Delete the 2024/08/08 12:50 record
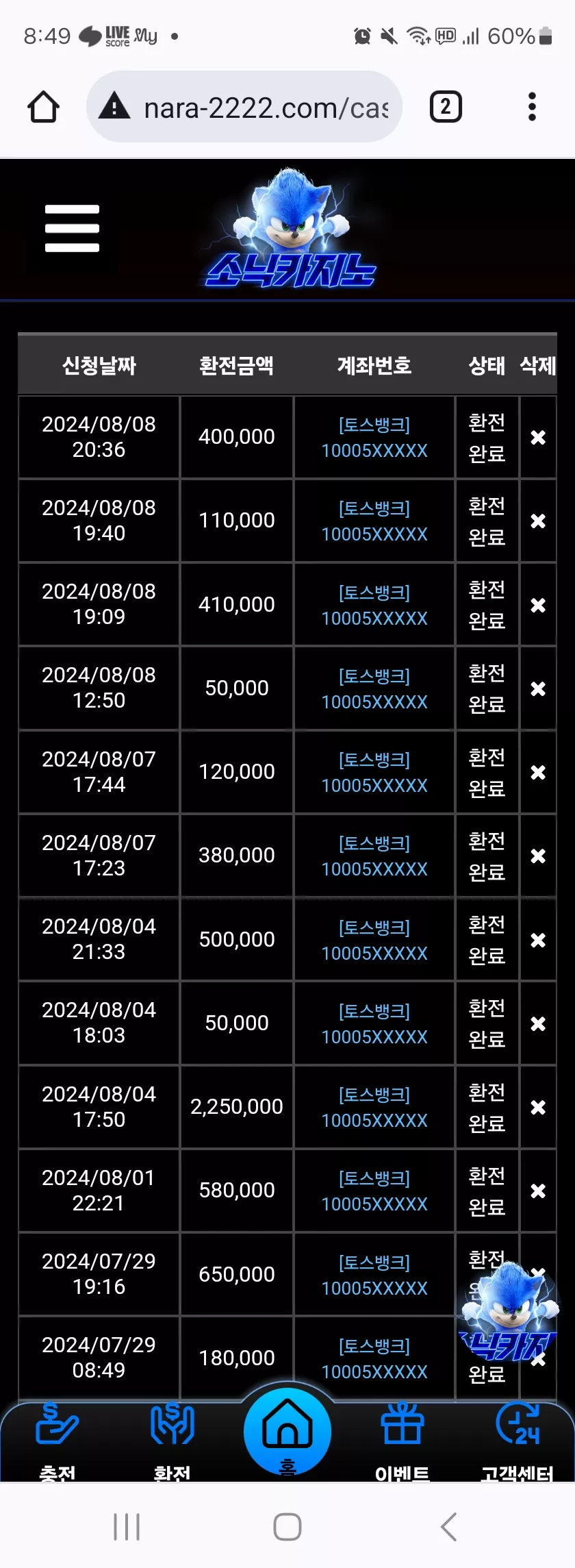Viewport: 575px width, 1568px height. pyautogui.click(x=538, y=688)
